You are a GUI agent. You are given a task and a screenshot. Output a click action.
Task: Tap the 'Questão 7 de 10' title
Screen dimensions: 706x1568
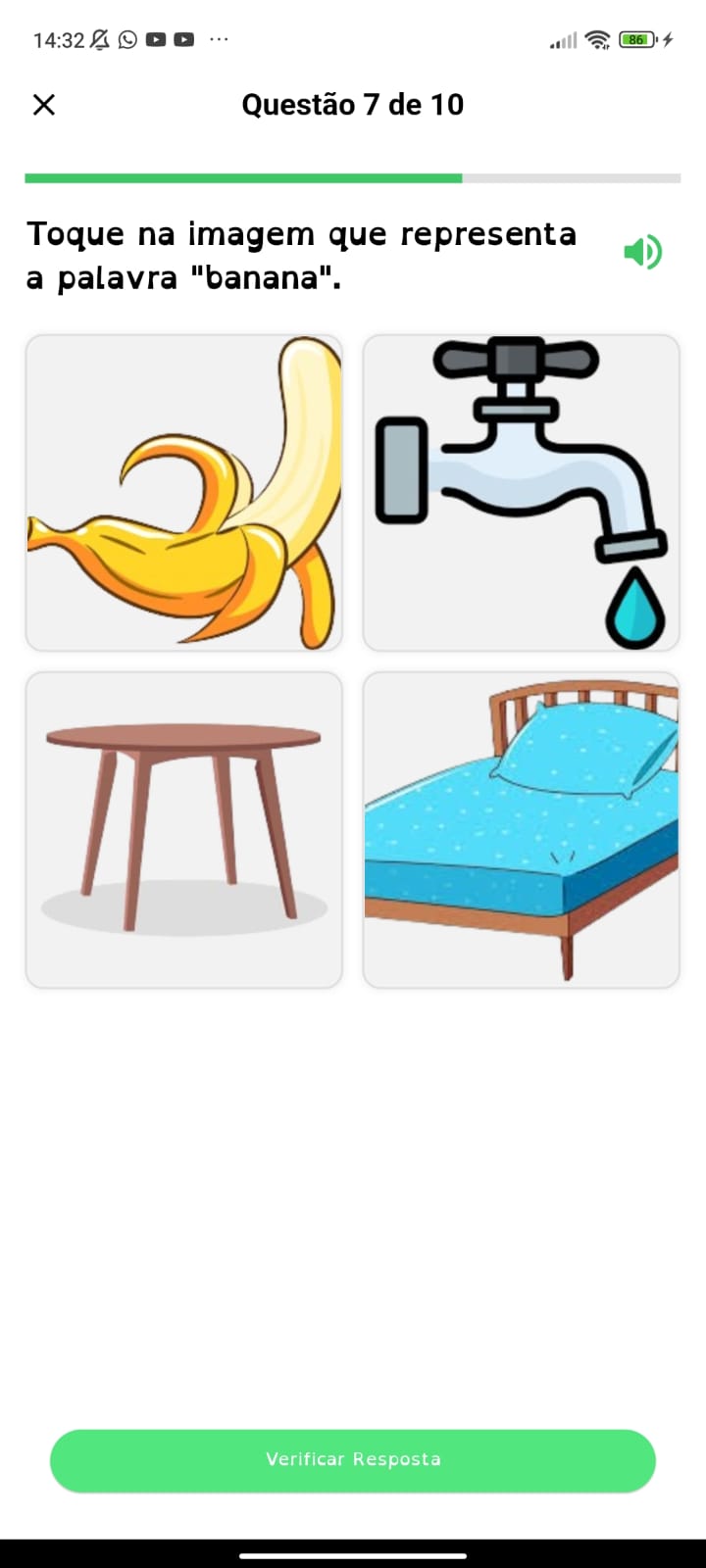coord(353,105)
